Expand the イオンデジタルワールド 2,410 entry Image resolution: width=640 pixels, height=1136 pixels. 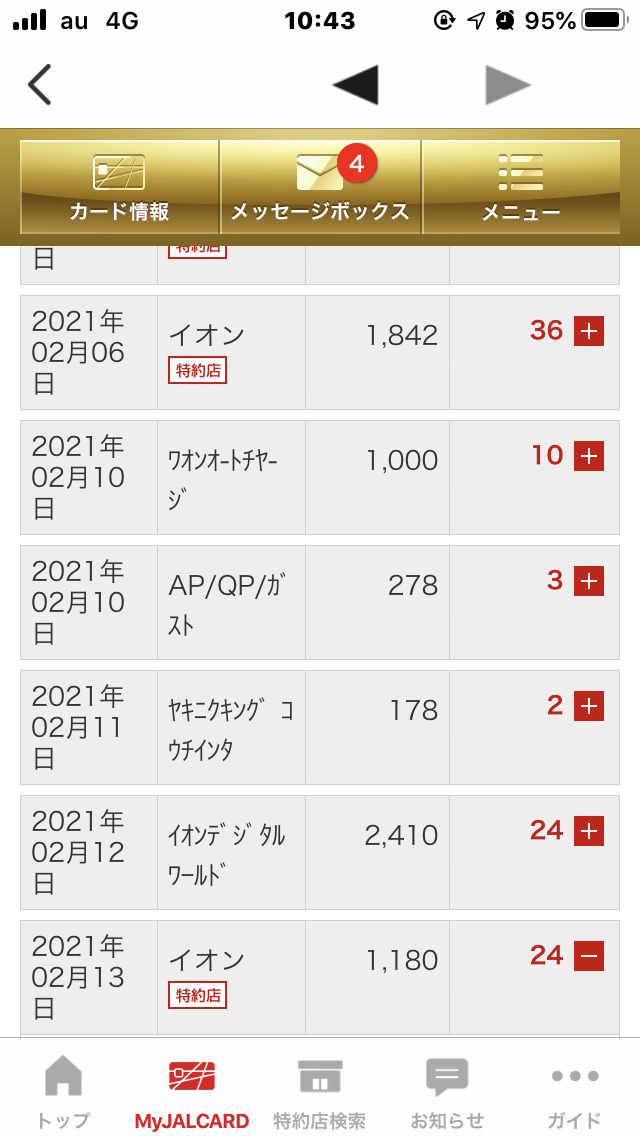click(x=589, y=831)
